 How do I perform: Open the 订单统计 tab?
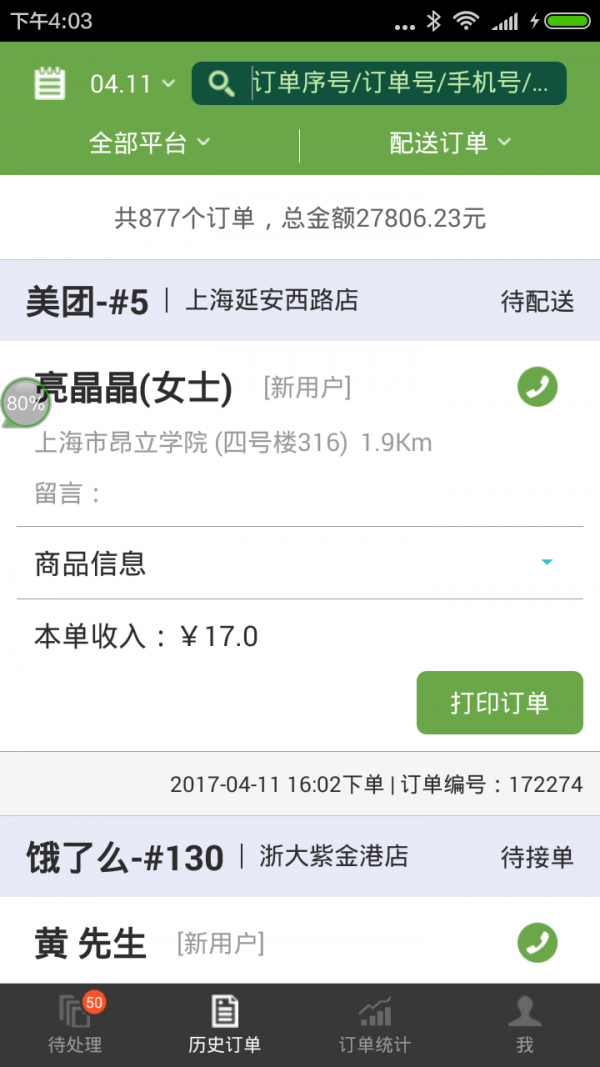tap(375, 1024)
